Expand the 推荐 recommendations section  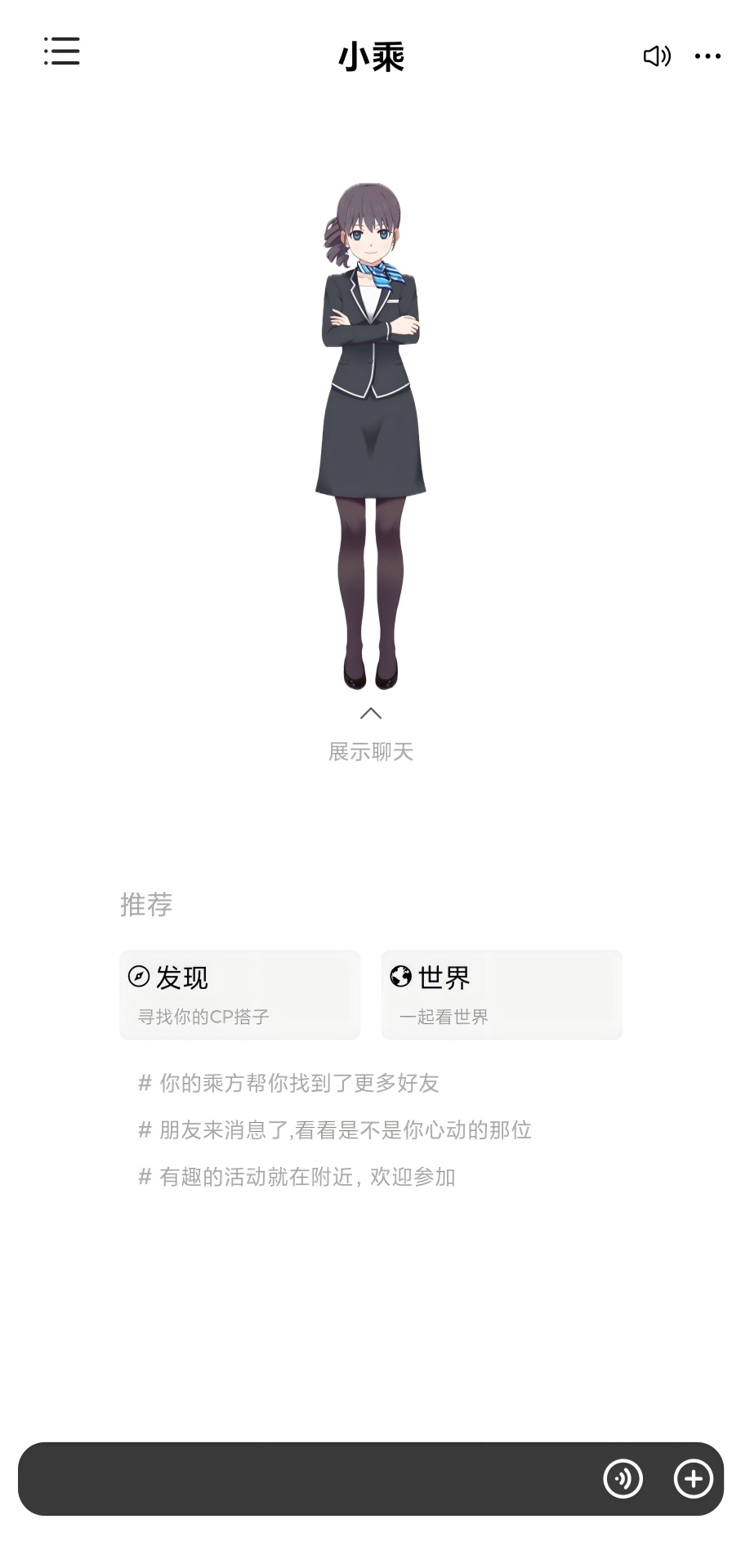pyautogui.click(x=146, y=905)
